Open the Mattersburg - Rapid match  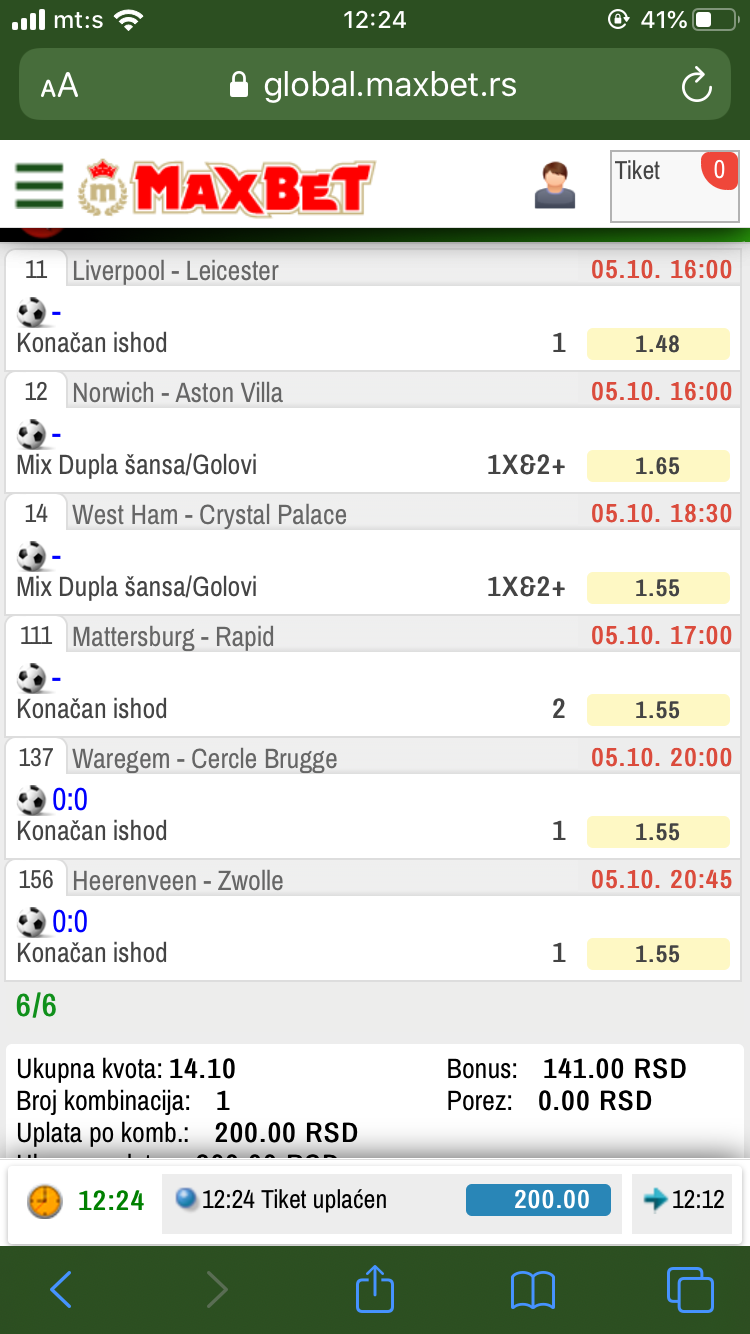click(173, 636)
